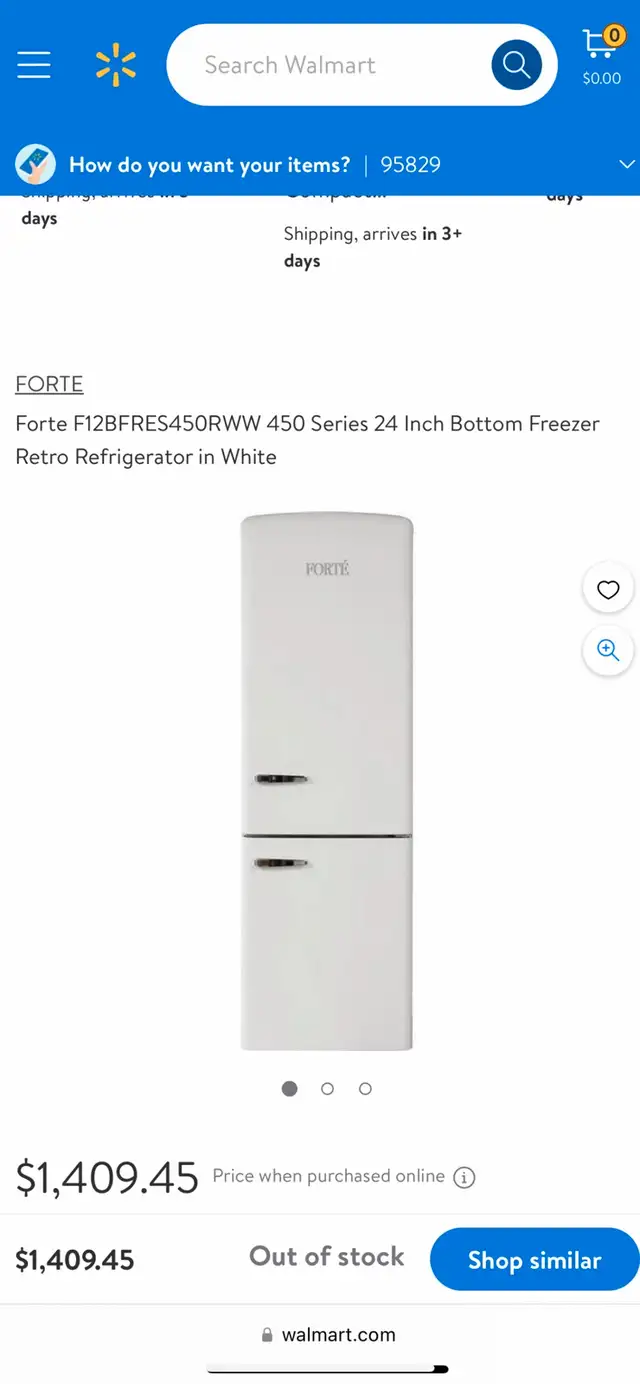Tap the Search Walmart field
This screenshot has width=640, height=1384.
tap(320, 65)
